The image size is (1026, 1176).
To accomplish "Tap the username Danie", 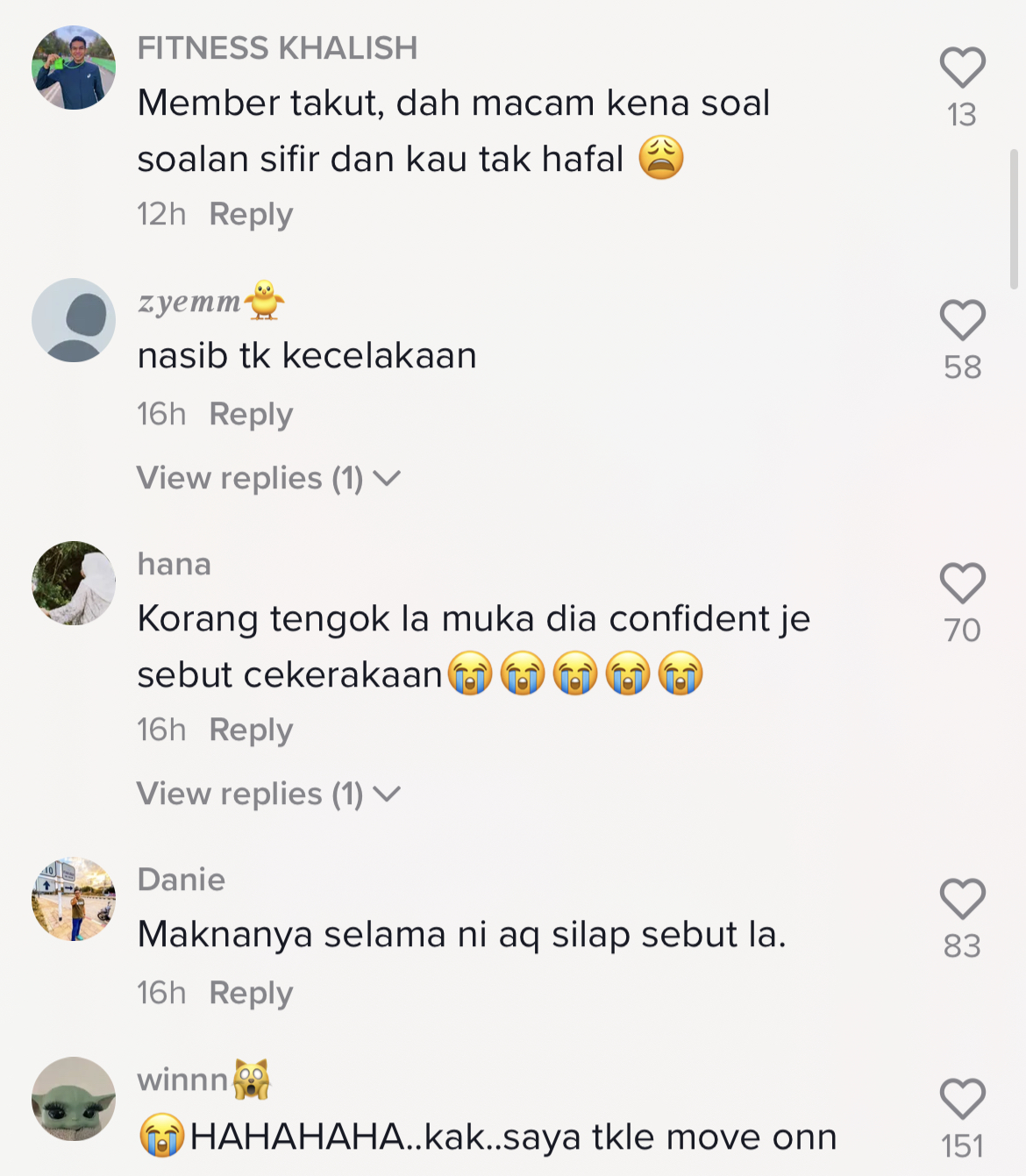I will (x=181, y=880).
